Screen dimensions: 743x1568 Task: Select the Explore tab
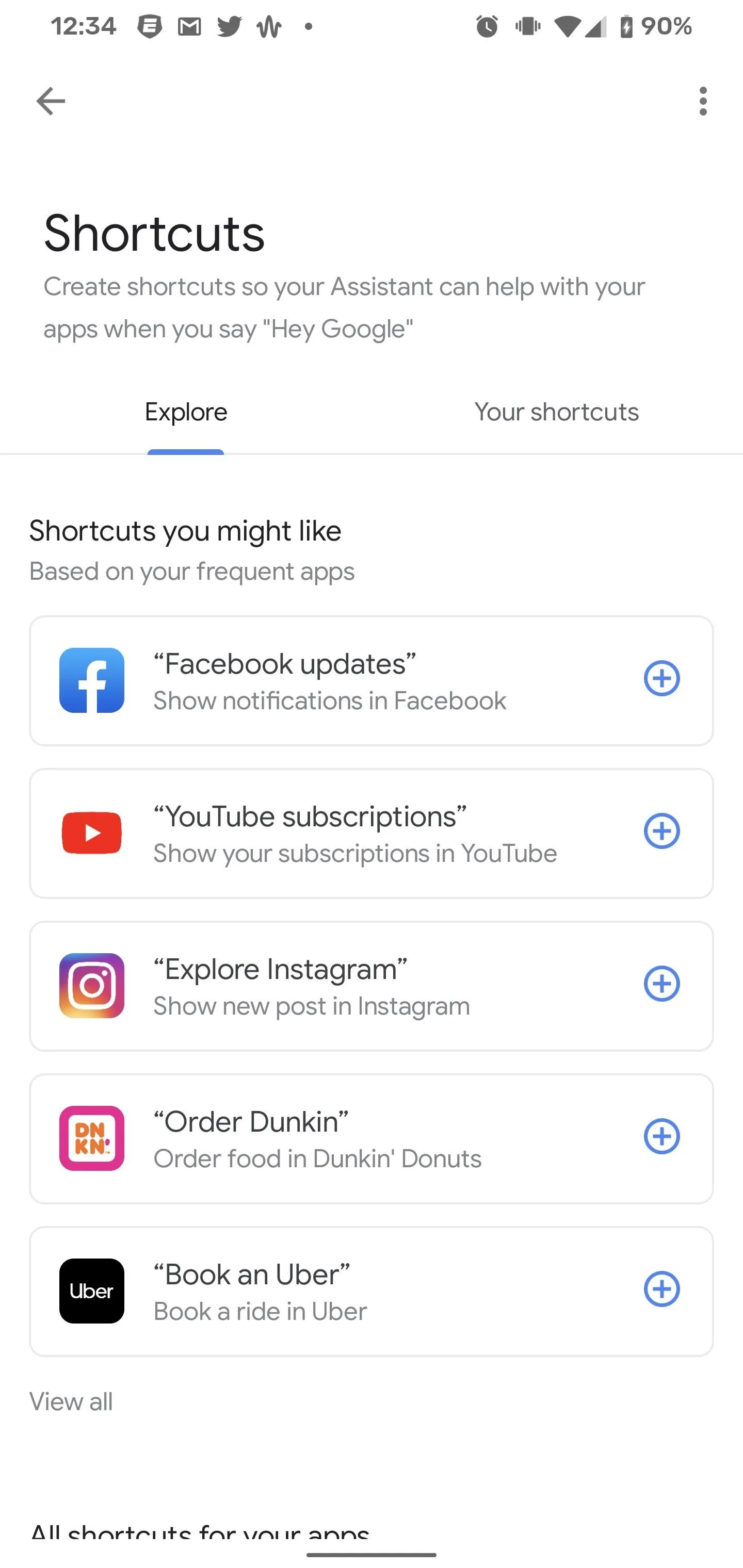pyautogui.click(x=186, y=413)
